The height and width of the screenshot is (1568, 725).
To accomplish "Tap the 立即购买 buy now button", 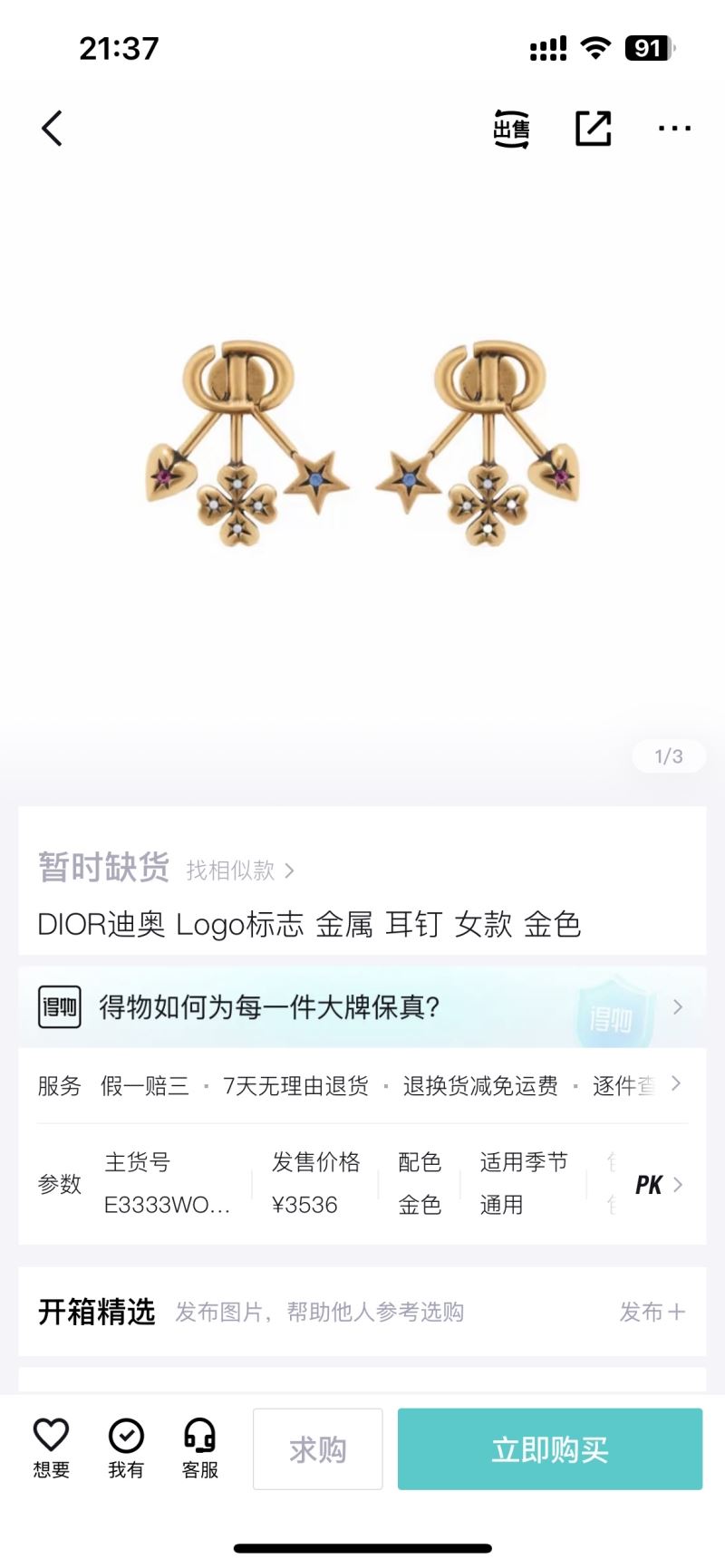I will click(x=550, y=1448).
